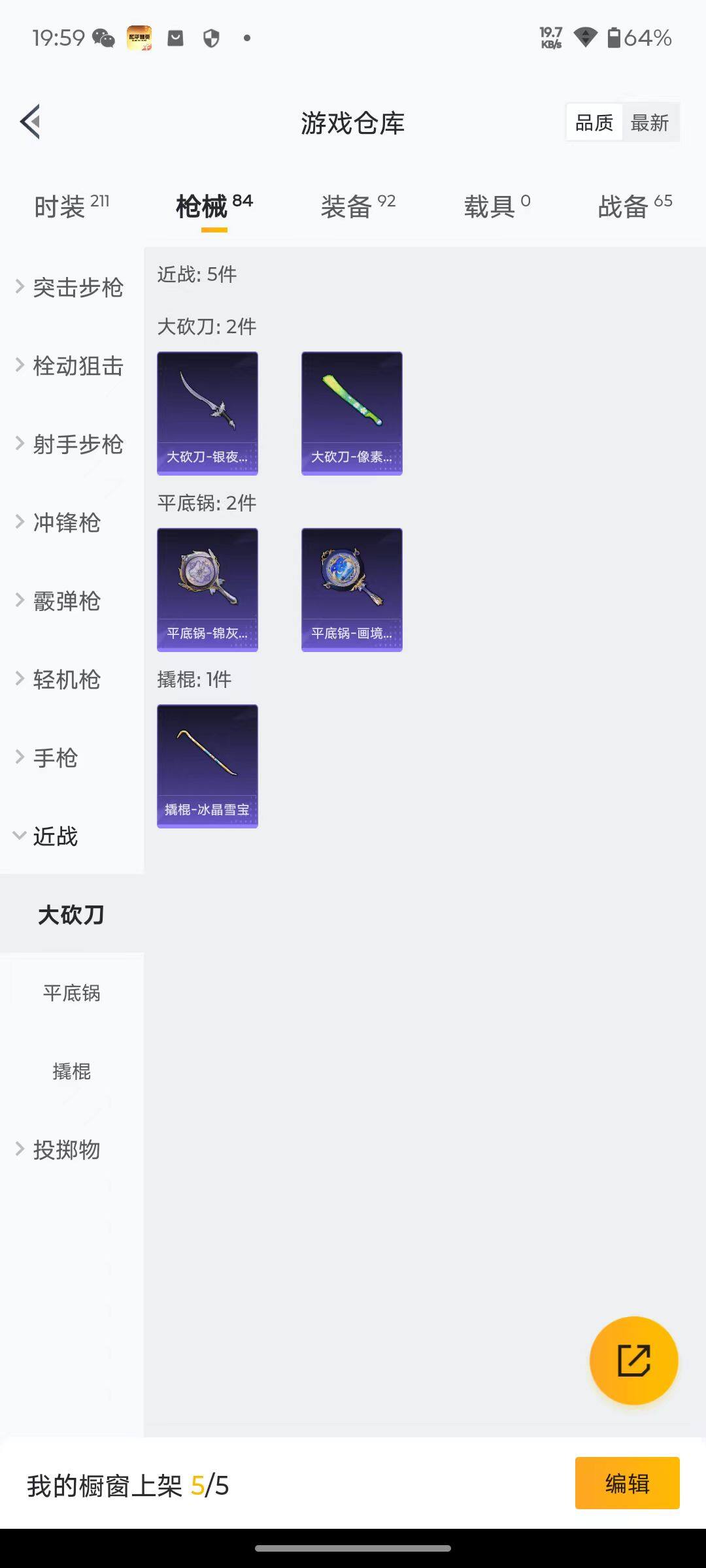This screenshot has width=706, height=1568.
Task: Switch sorting to 品质
Action: click(593, 122)
